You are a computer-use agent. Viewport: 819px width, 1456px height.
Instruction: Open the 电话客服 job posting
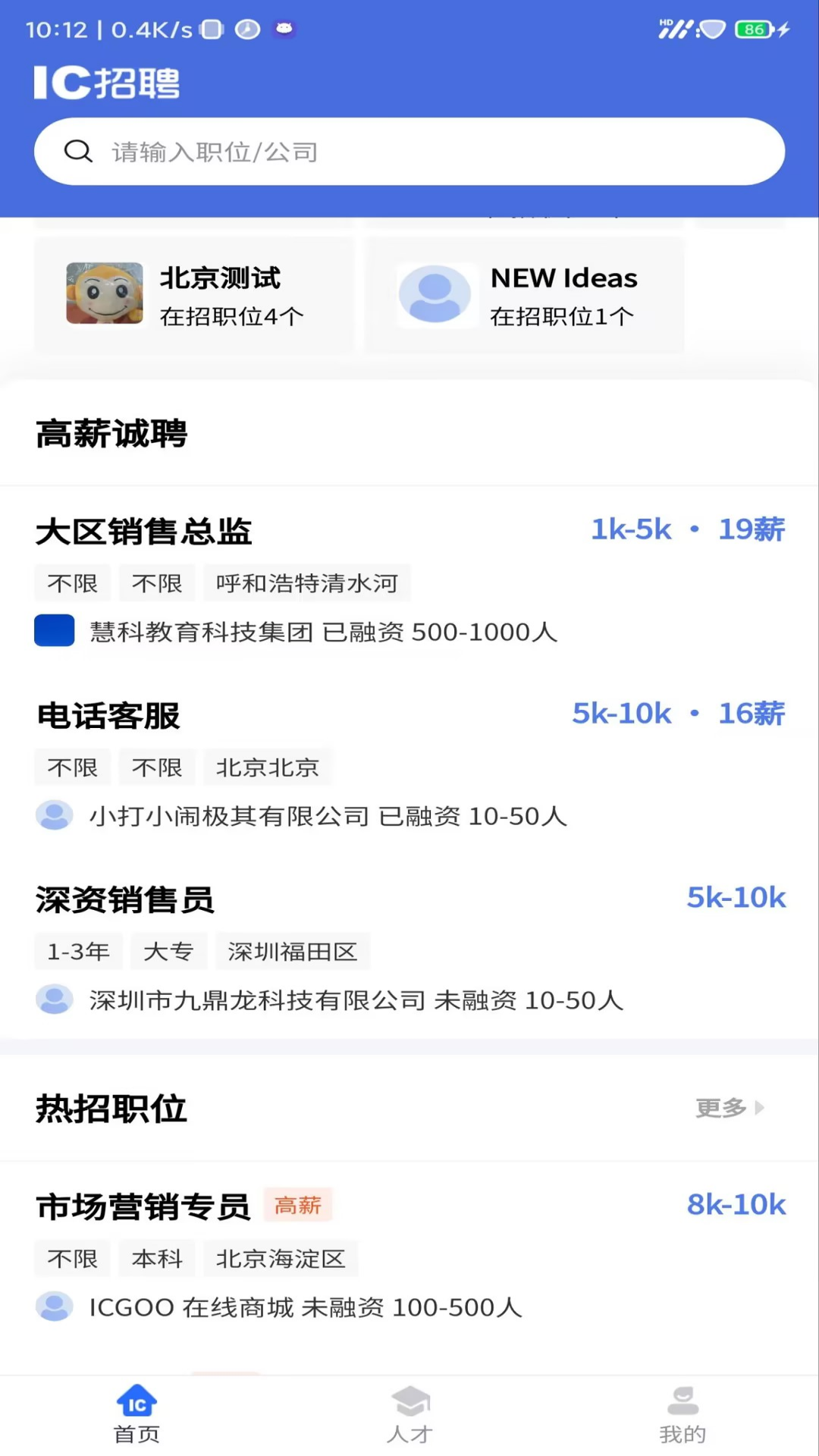108,715
